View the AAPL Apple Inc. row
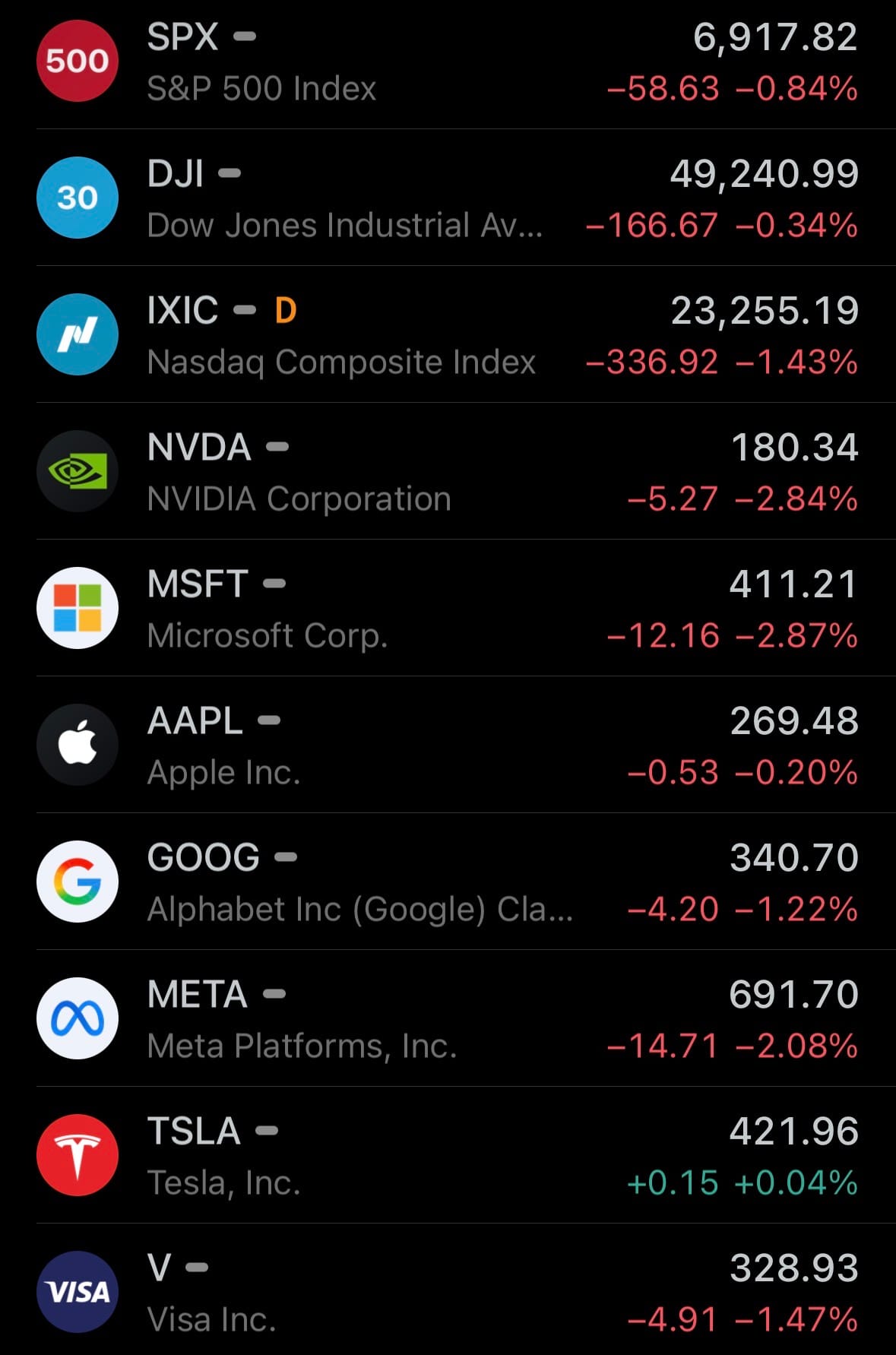896x1355 pixels. (x=448, y=746)
